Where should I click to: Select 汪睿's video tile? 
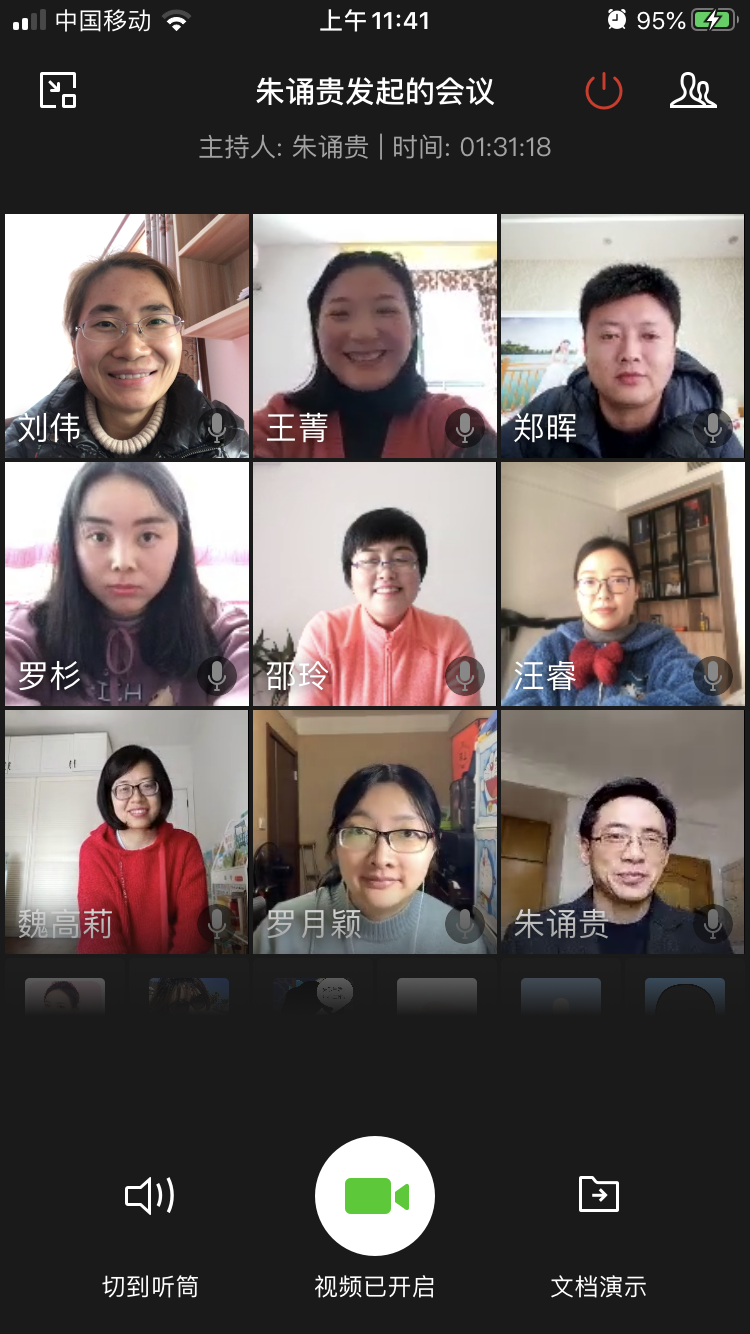click(x=622, y=583)
